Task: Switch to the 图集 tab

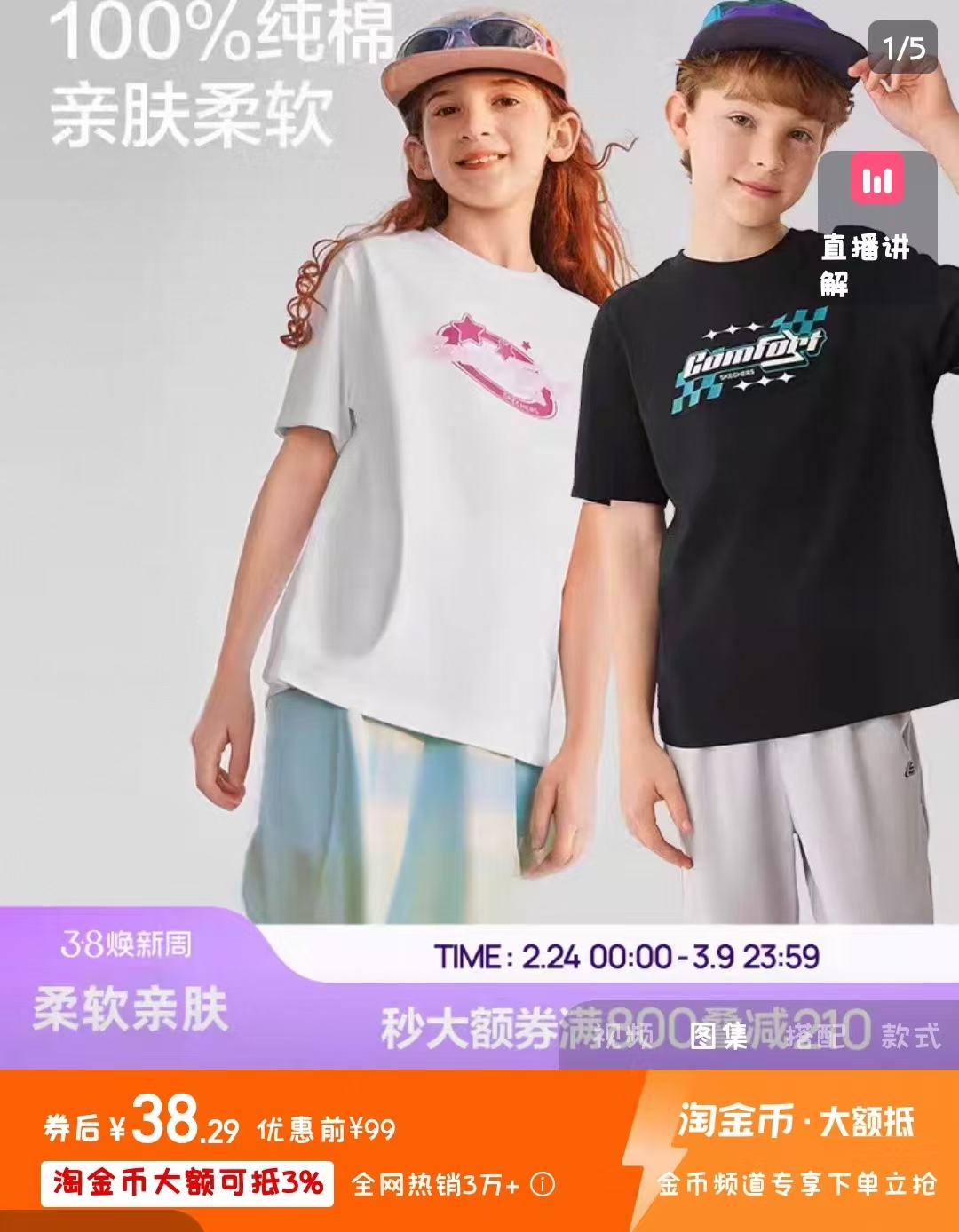Action: (x=719, y=1035)
